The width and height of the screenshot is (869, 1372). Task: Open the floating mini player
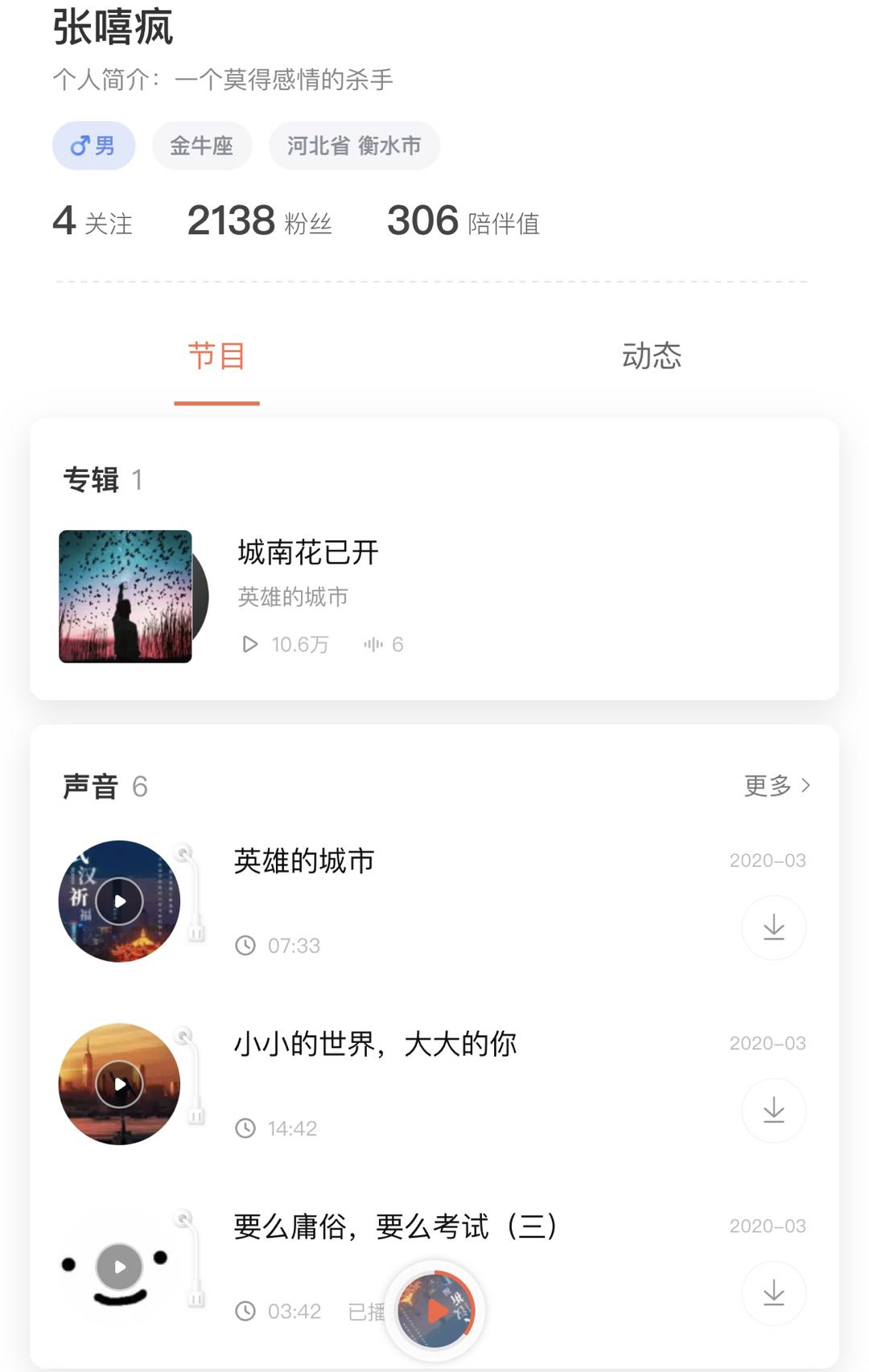tap(435, 1311)
